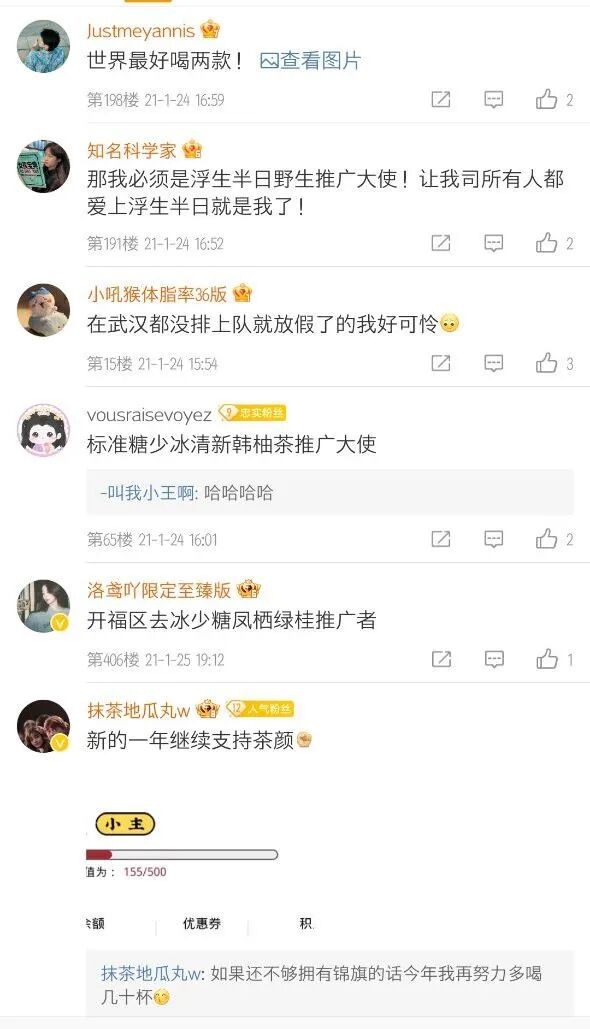Screen dimensions: 590x1029
Task: Repost 洛鸢吖限定至臻版's comment
Action: pos(440,659)
